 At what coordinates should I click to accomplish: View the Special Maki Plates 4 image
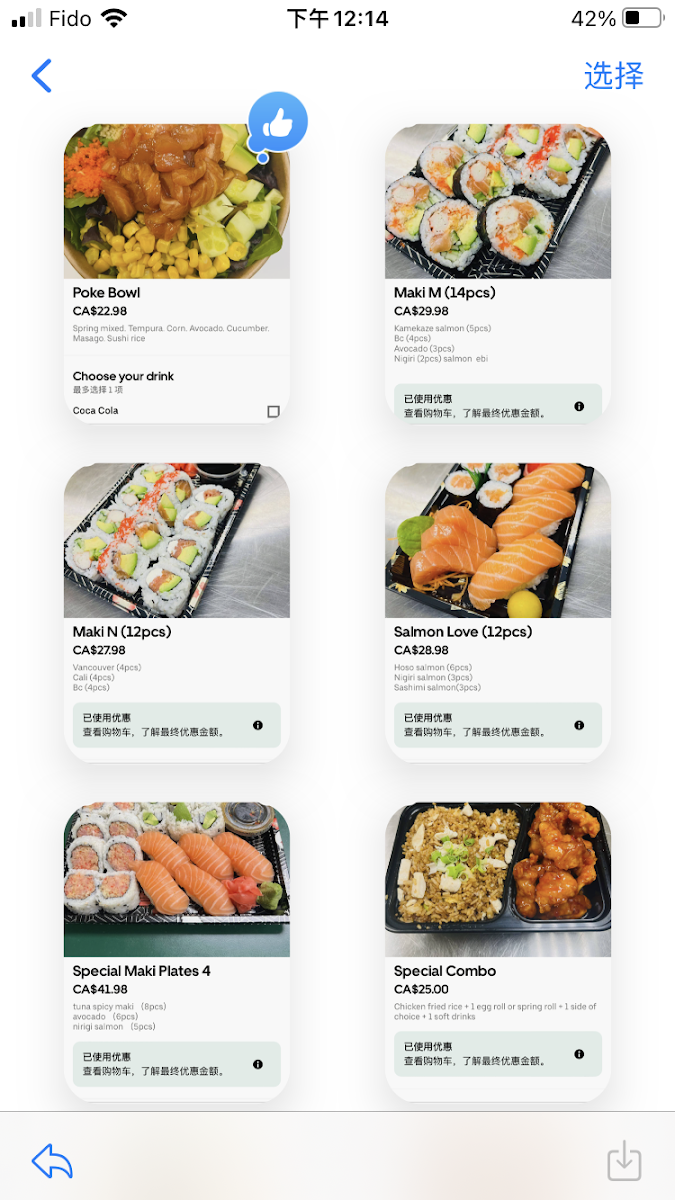[177, 951]
